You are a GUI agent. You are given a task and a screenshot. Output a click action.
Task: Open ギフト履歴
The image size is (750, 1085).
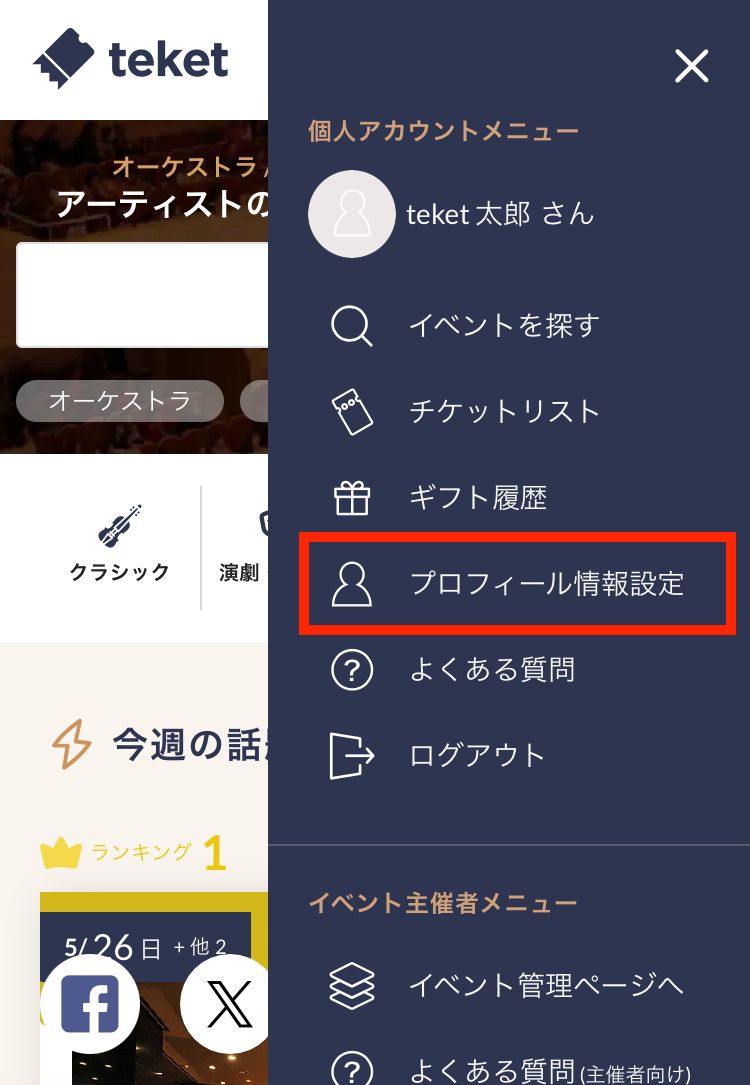(477, 497)
